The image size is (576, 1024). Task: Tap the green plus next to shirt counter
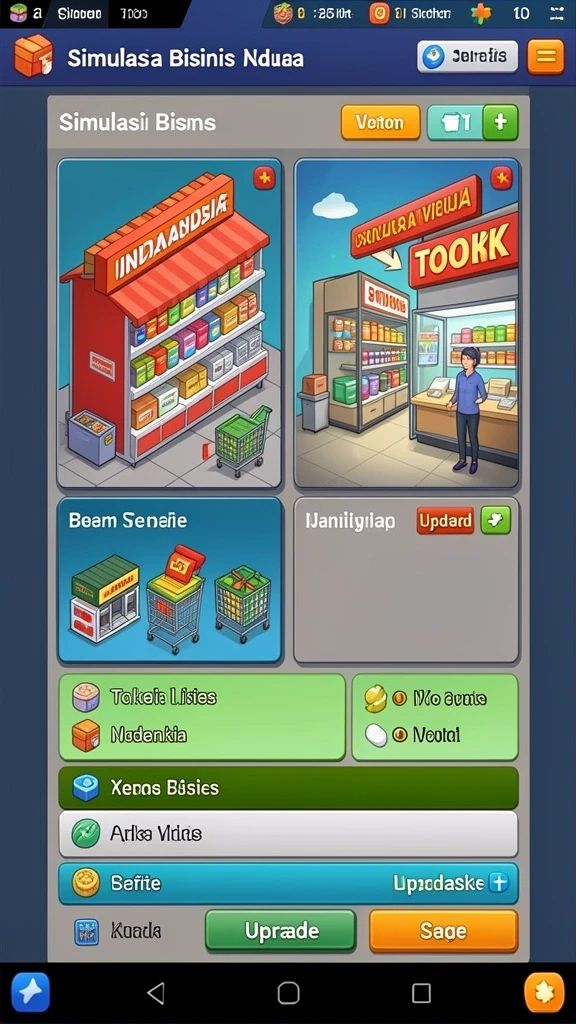point(500,122)
